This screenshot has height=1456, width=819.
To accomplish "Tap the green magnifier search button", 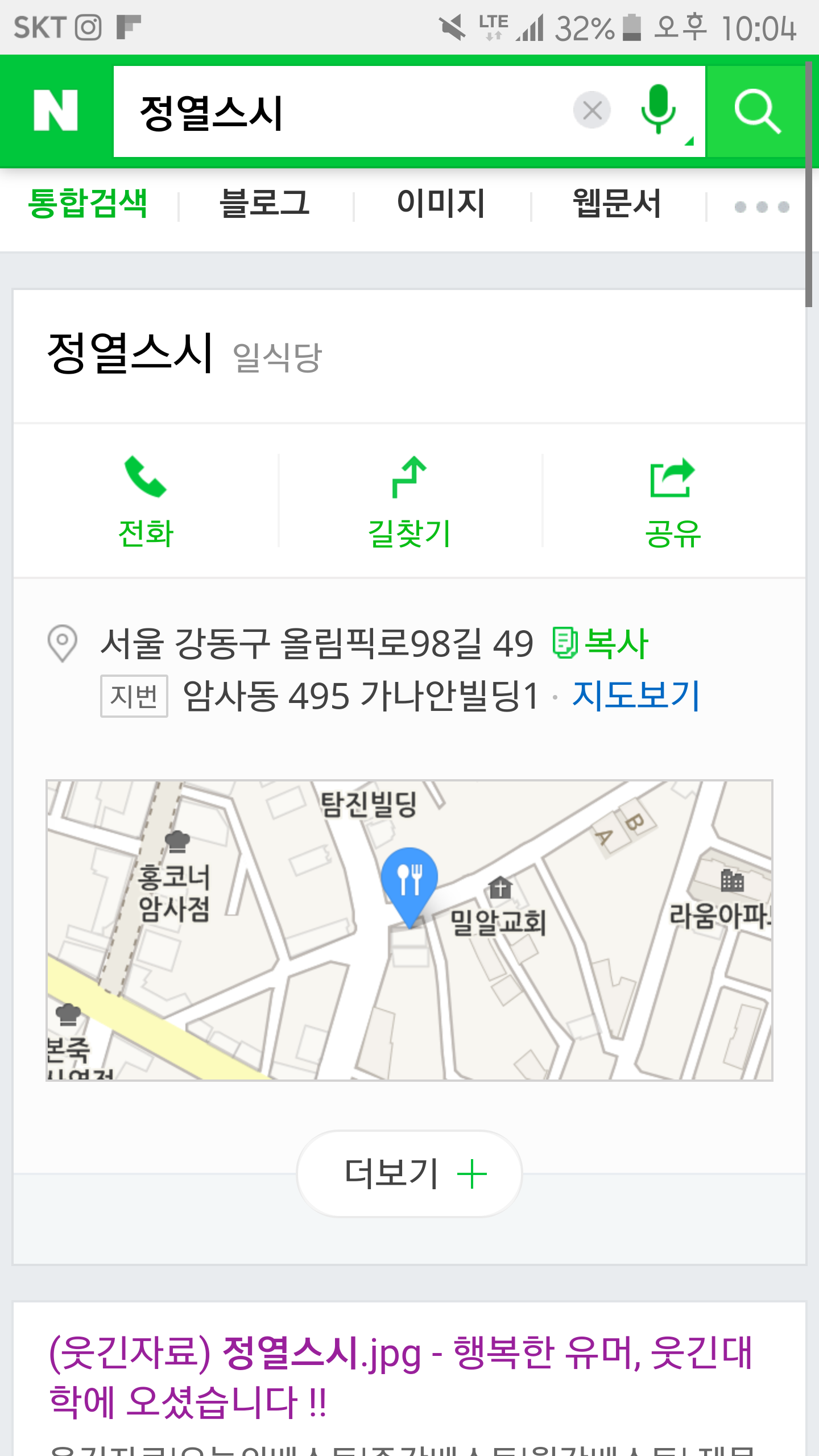I will coord(756,111).
